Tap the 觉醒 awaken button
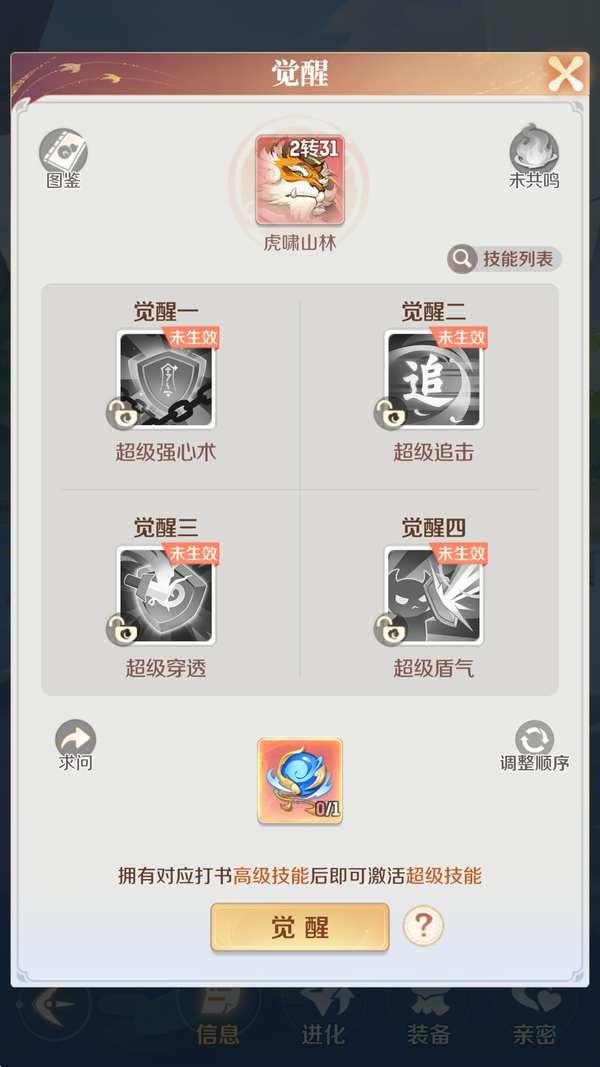The width and height of the screenshot is (600, 1067). 299,927
